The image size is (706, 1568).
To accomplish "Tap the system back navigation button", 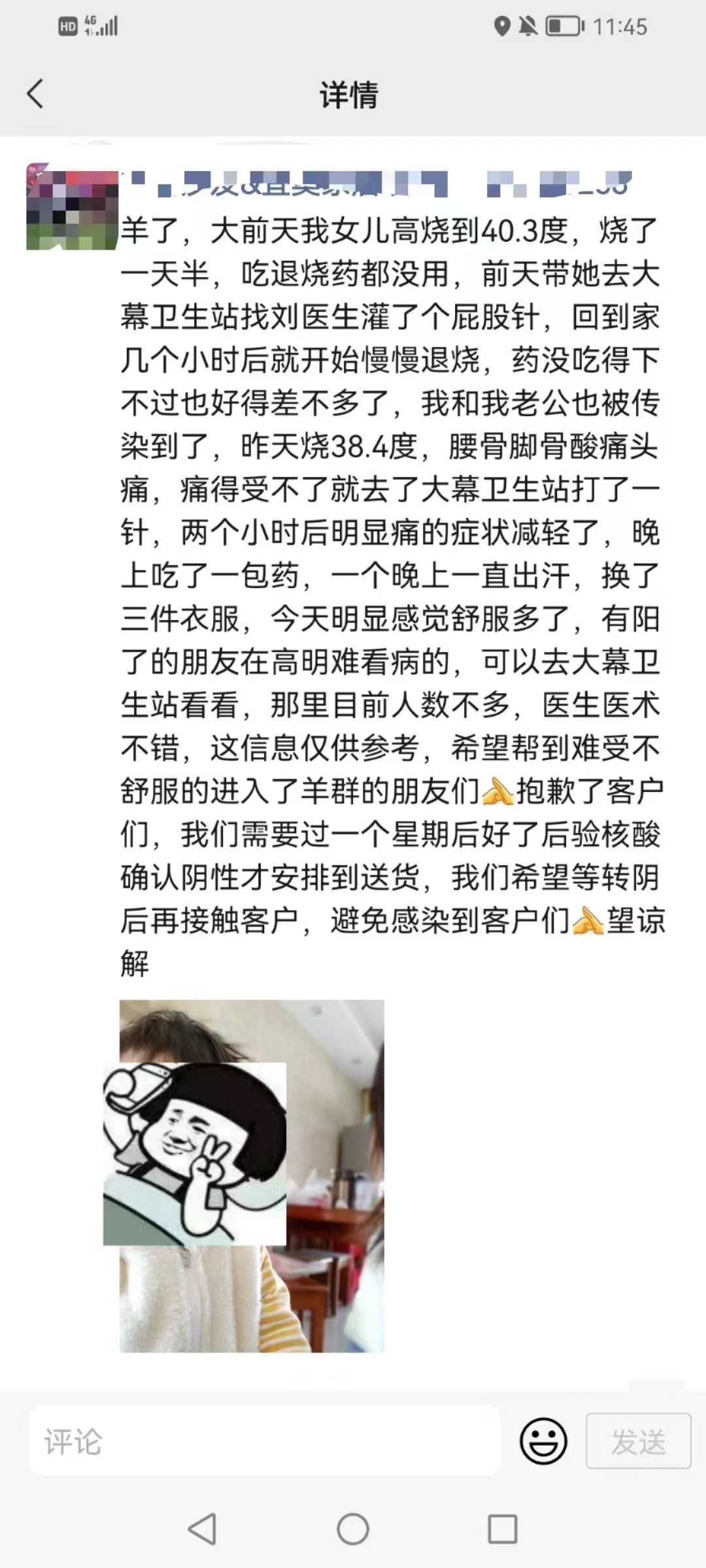I will (x=202, y=1529).
